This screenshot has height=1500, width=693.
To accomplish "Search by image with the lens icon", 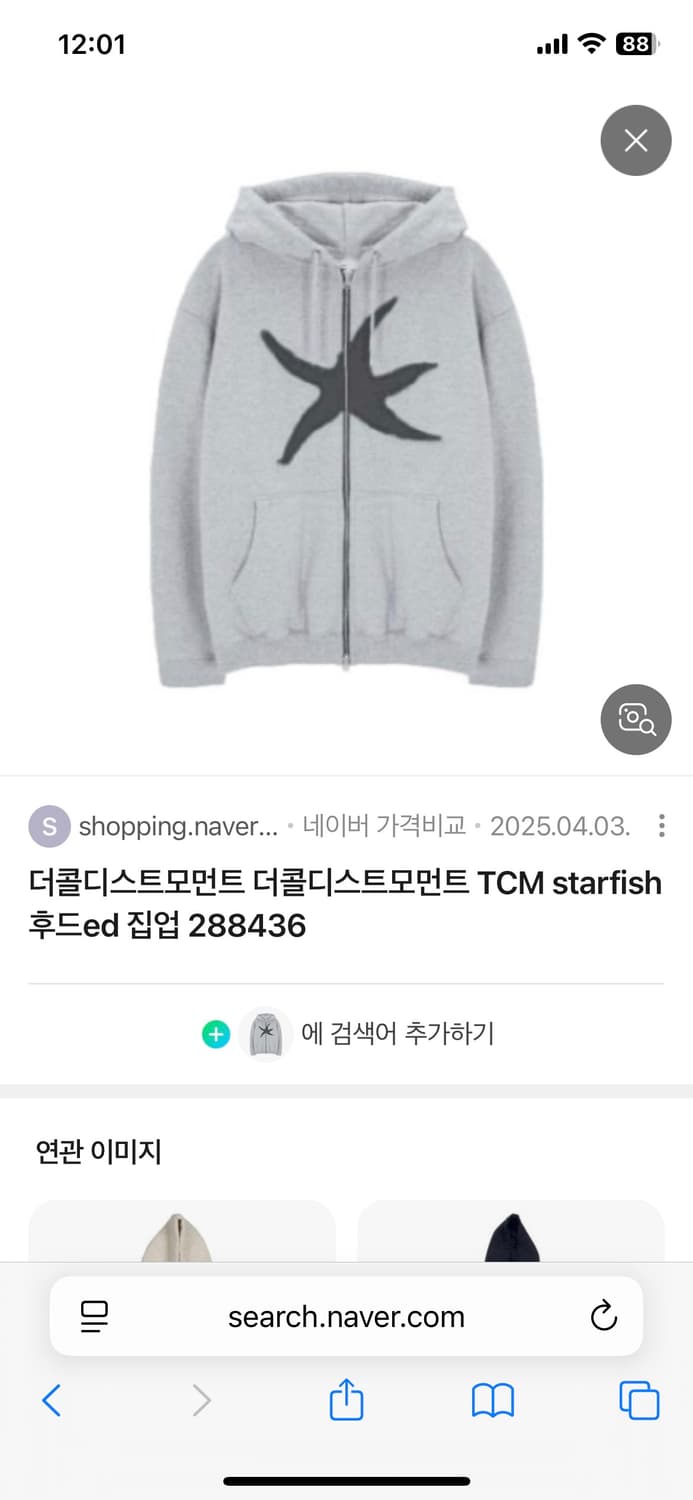I will (636, 719).
